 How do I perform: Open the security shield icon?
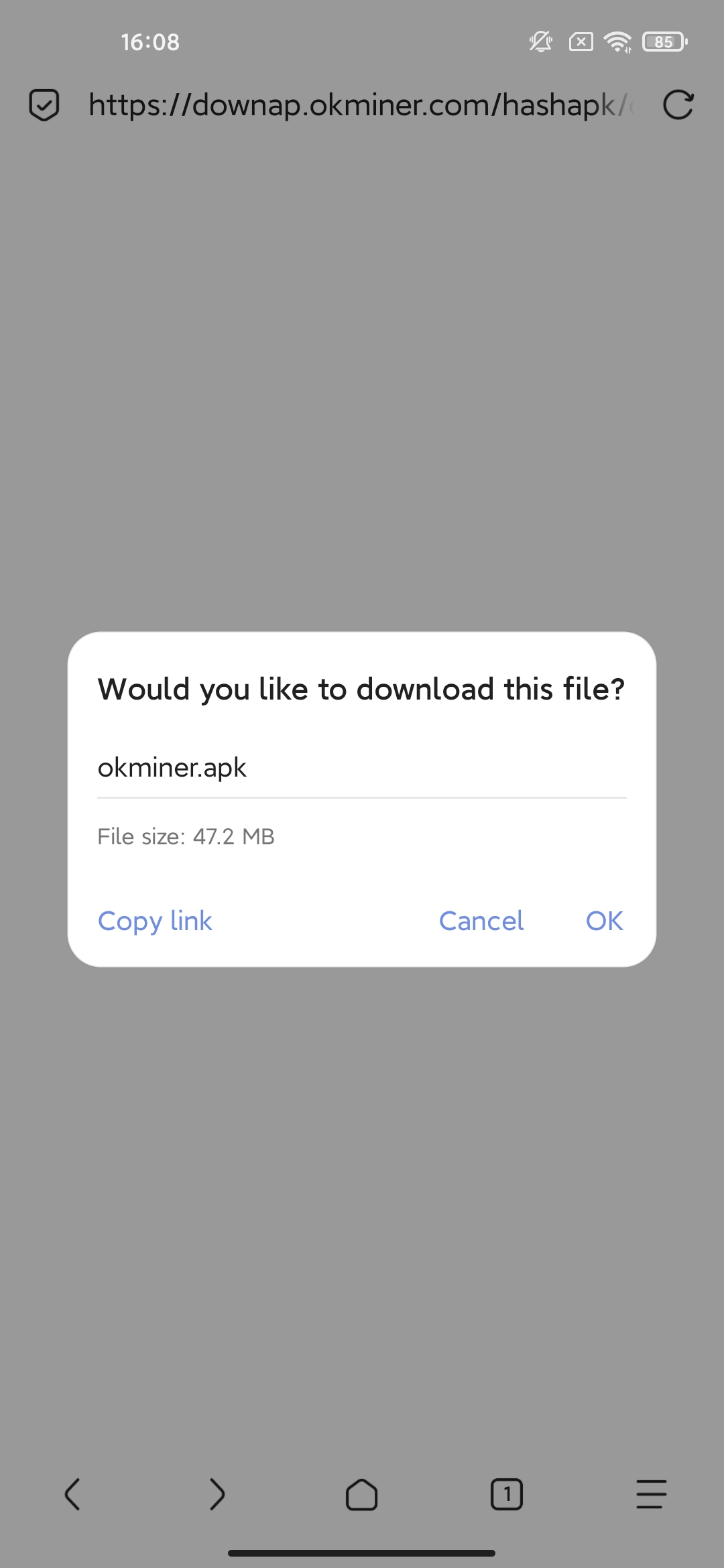[x=44, y=105]
